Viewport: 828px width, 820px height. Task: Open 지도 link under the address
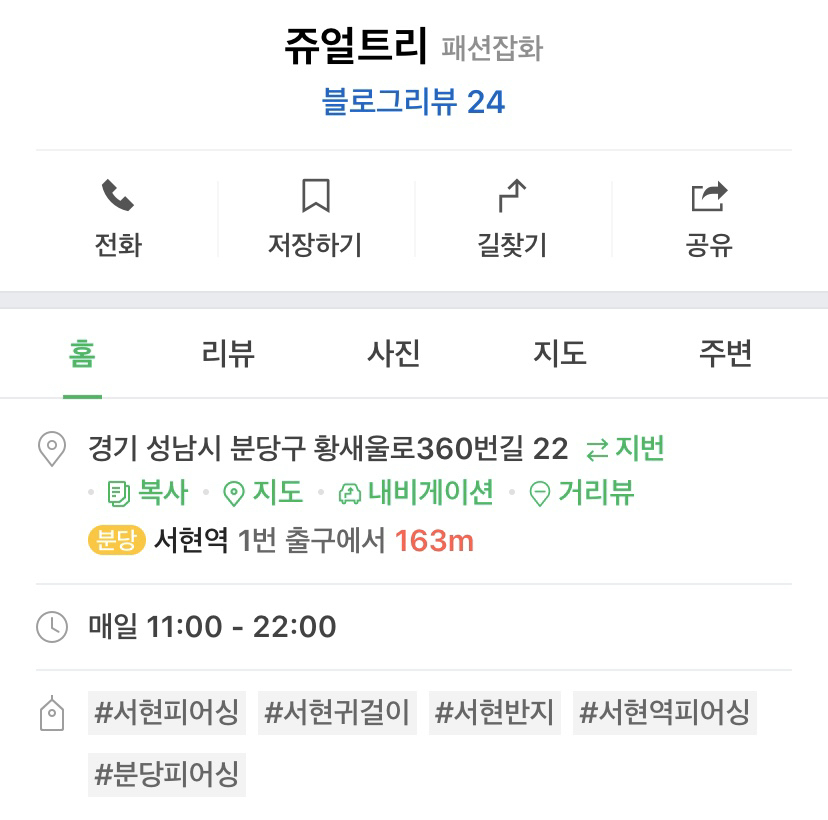tap(263, 493)
